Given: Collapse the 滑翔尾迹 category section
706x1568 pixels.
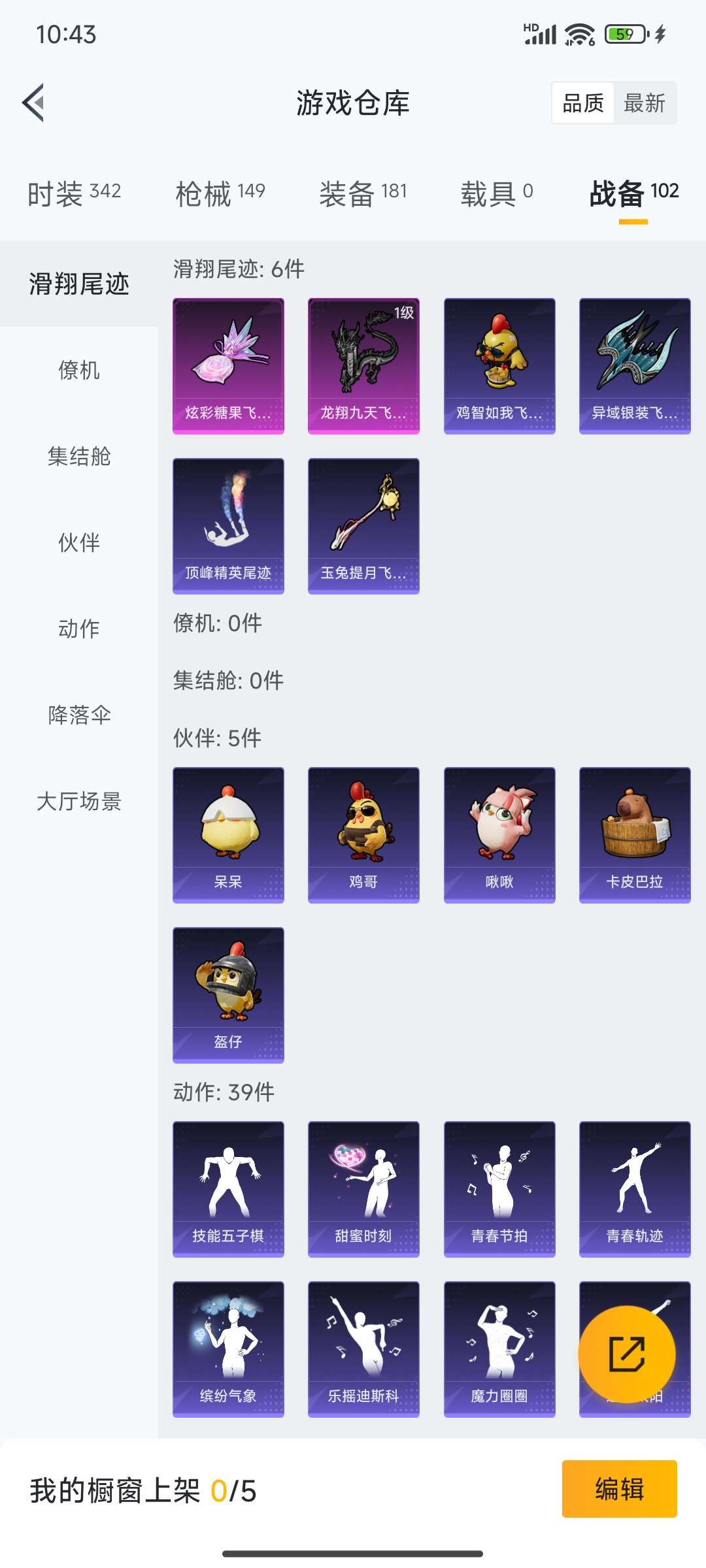Looking at the screenshot, I should coord(78,284).
